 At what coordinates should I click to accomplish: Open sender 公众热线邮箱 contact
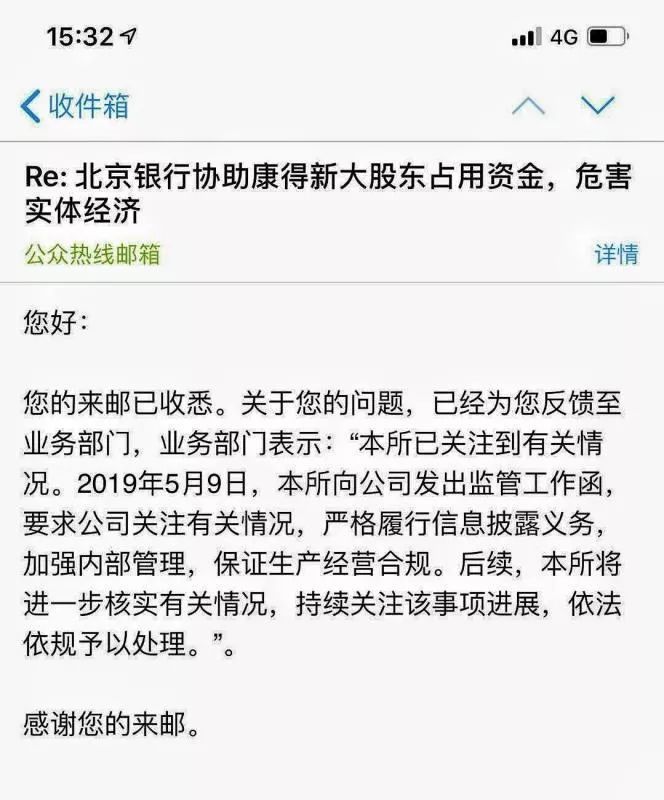92,254
